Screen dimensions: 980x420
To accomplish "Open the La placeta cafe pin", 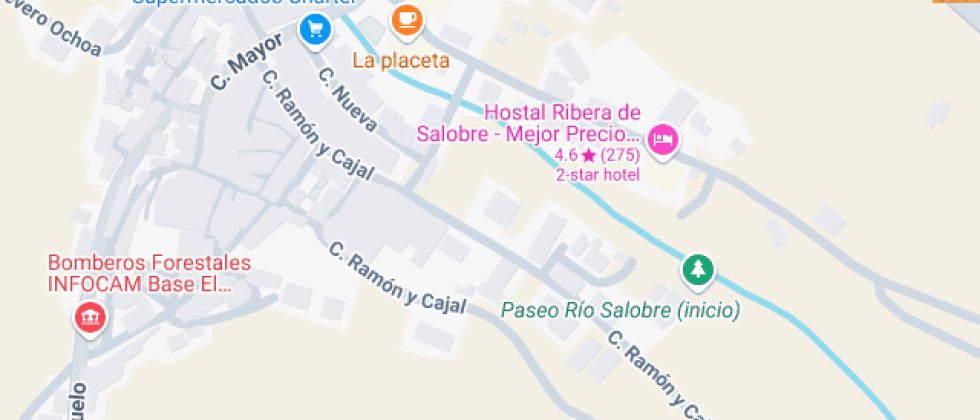I will pos(406,19).
